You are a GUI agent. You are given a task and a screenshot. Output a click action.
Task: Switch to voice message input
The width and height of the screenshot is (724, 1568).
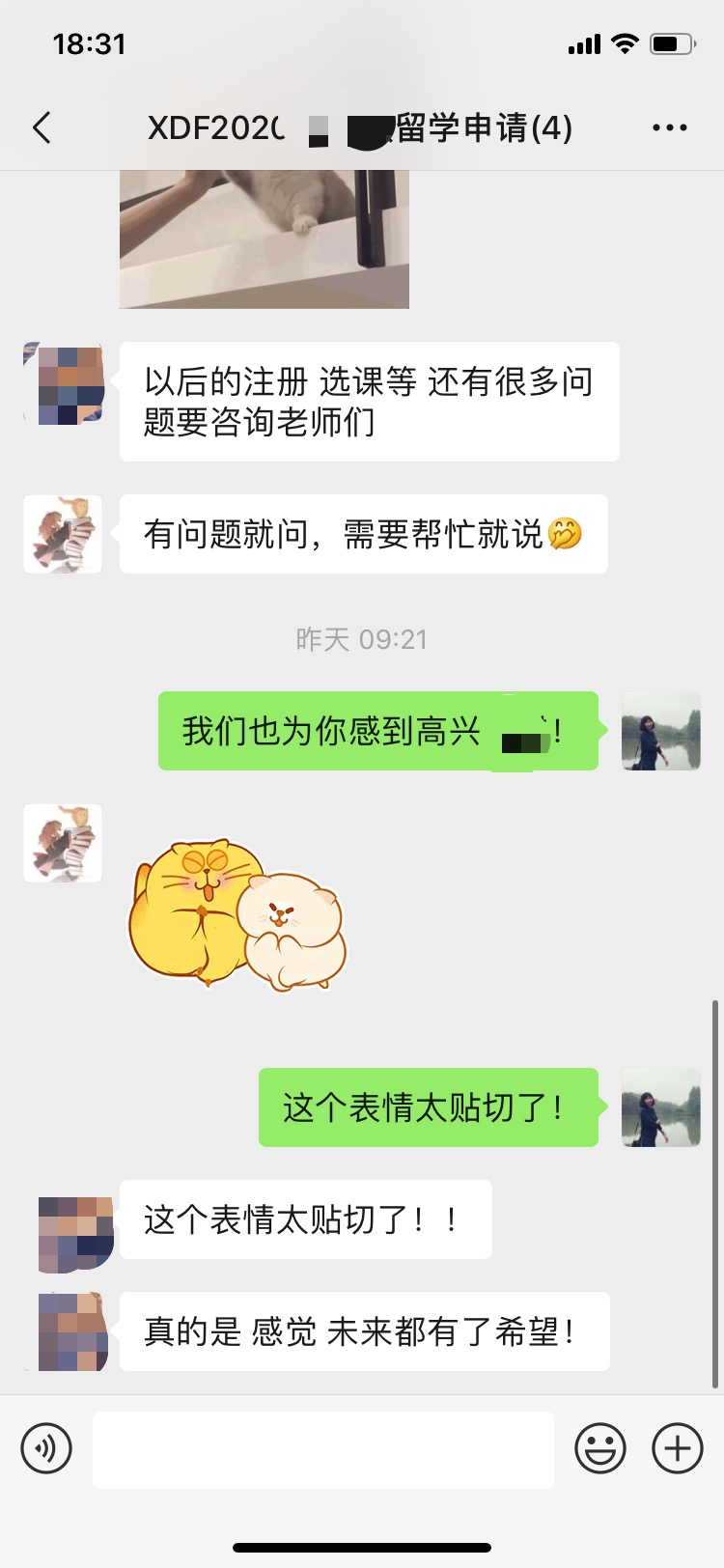click(46, 1448)
